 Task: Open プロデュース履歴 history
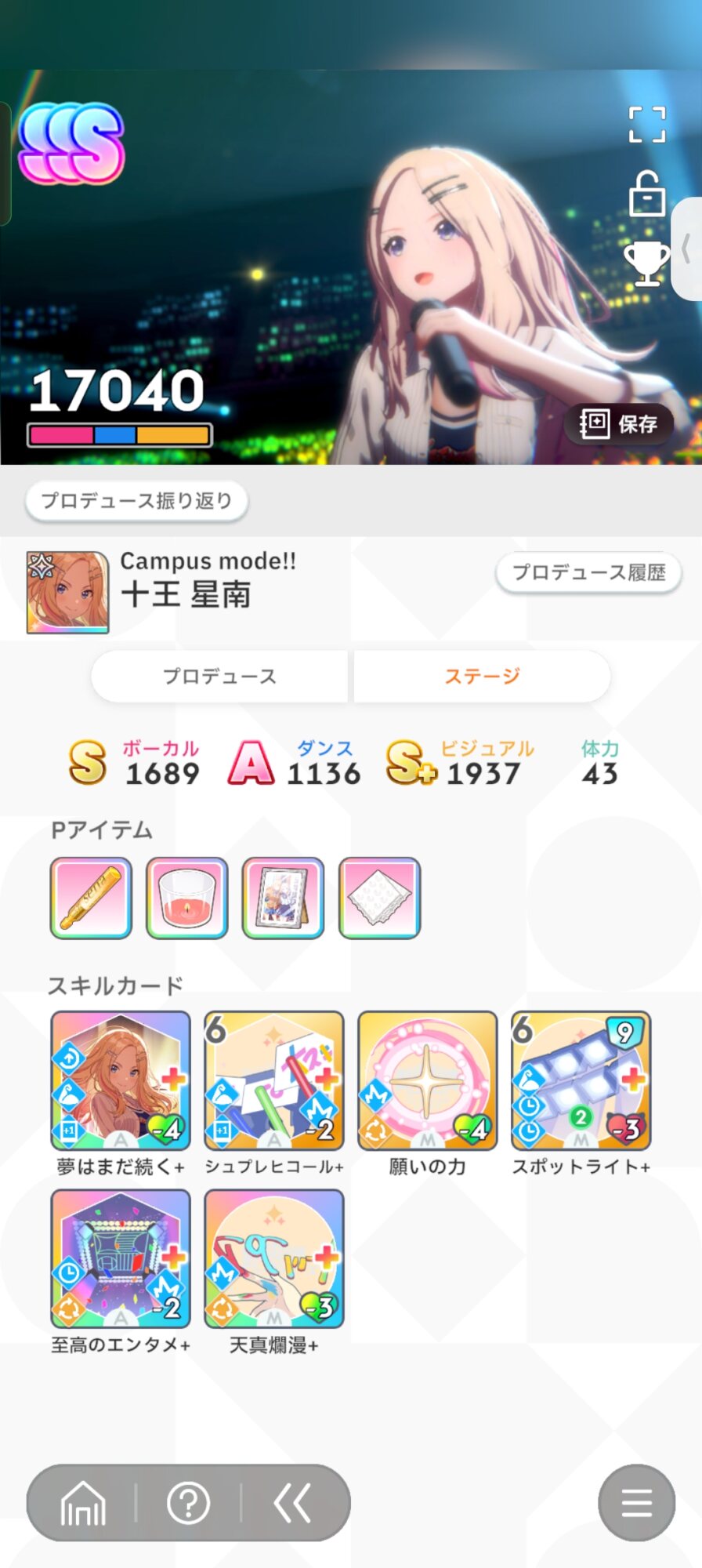point(588,572)
